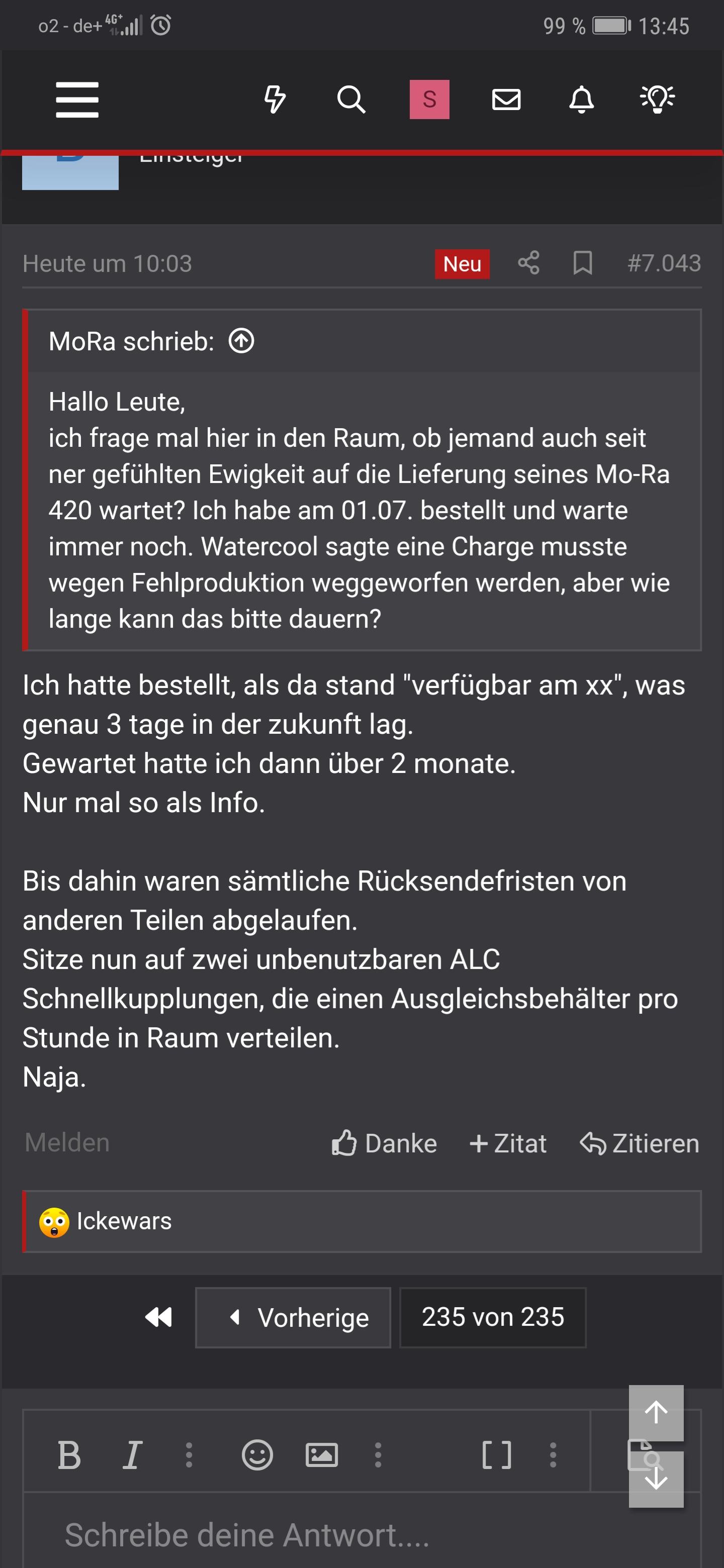Give Danke to this post
724x1568 pixels.
pos(384,1143)
